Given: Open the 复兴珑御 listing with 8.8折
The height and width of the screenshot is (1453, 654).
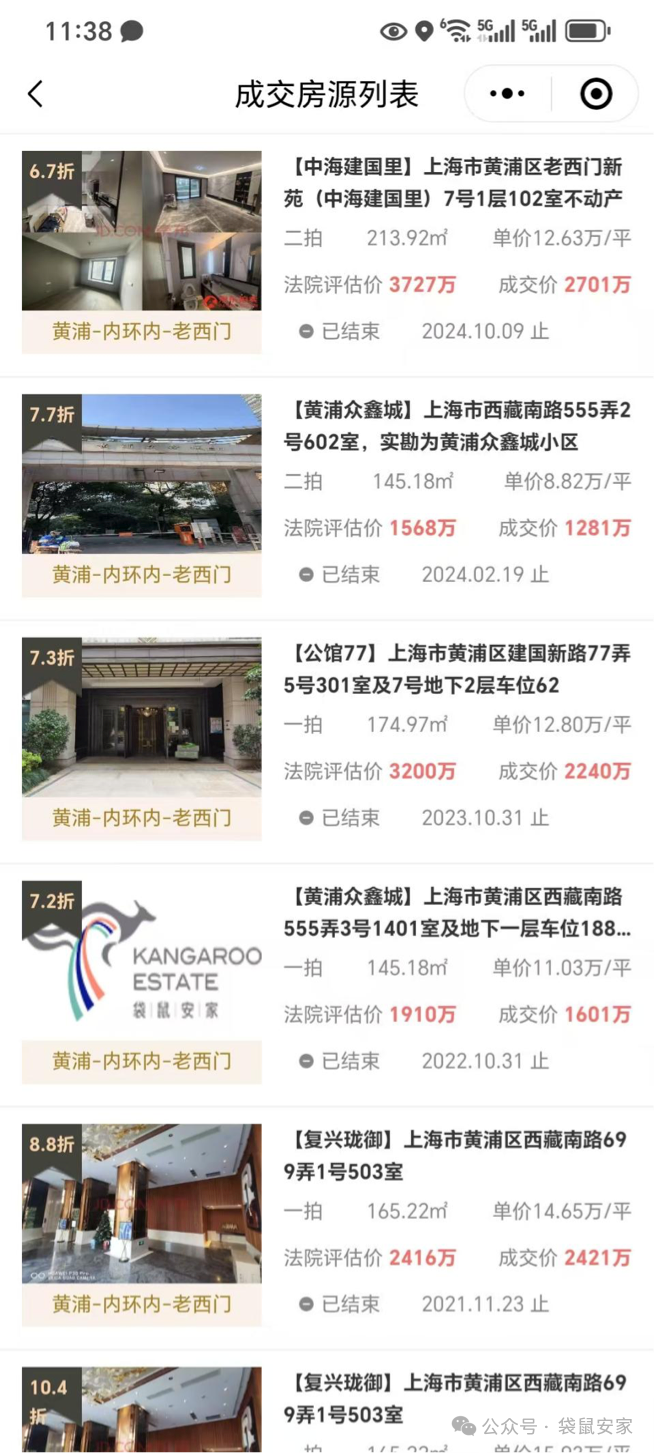Looking at the screenshot, I should [x=457, y=1155].
